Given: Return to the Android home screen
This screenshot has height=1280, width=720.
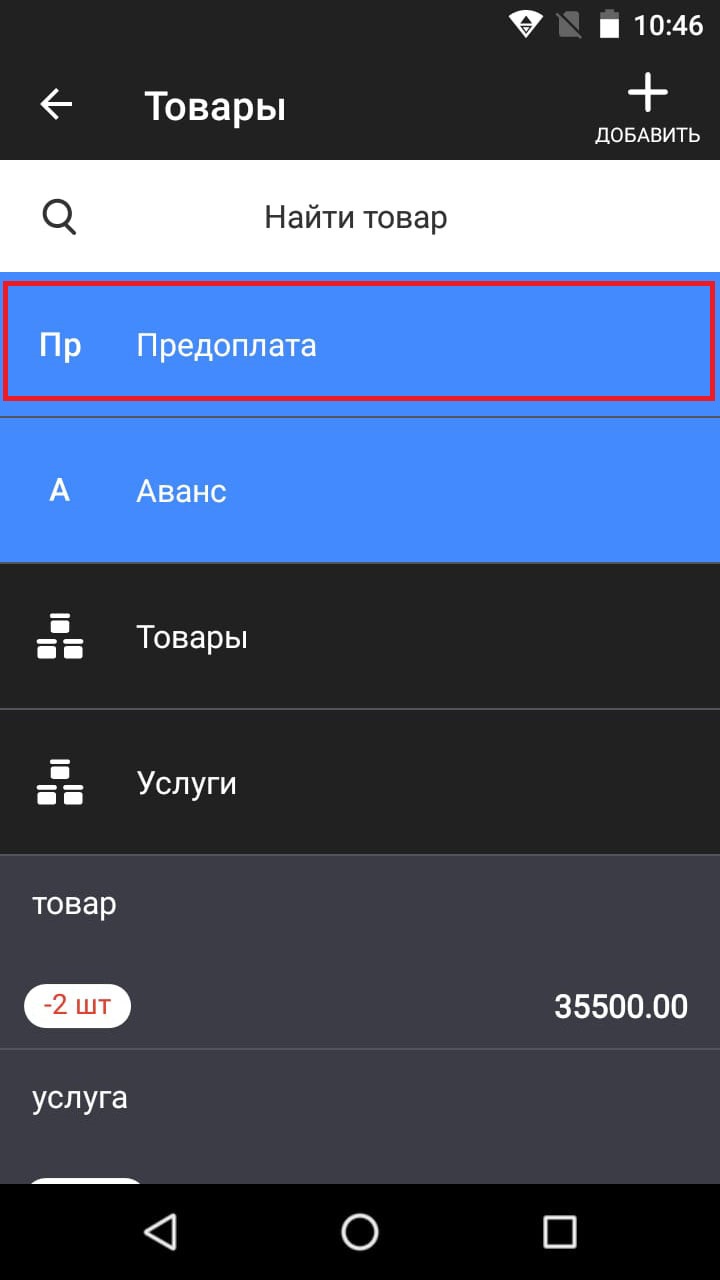Looking at the screenshot, I should point(360,1231).
